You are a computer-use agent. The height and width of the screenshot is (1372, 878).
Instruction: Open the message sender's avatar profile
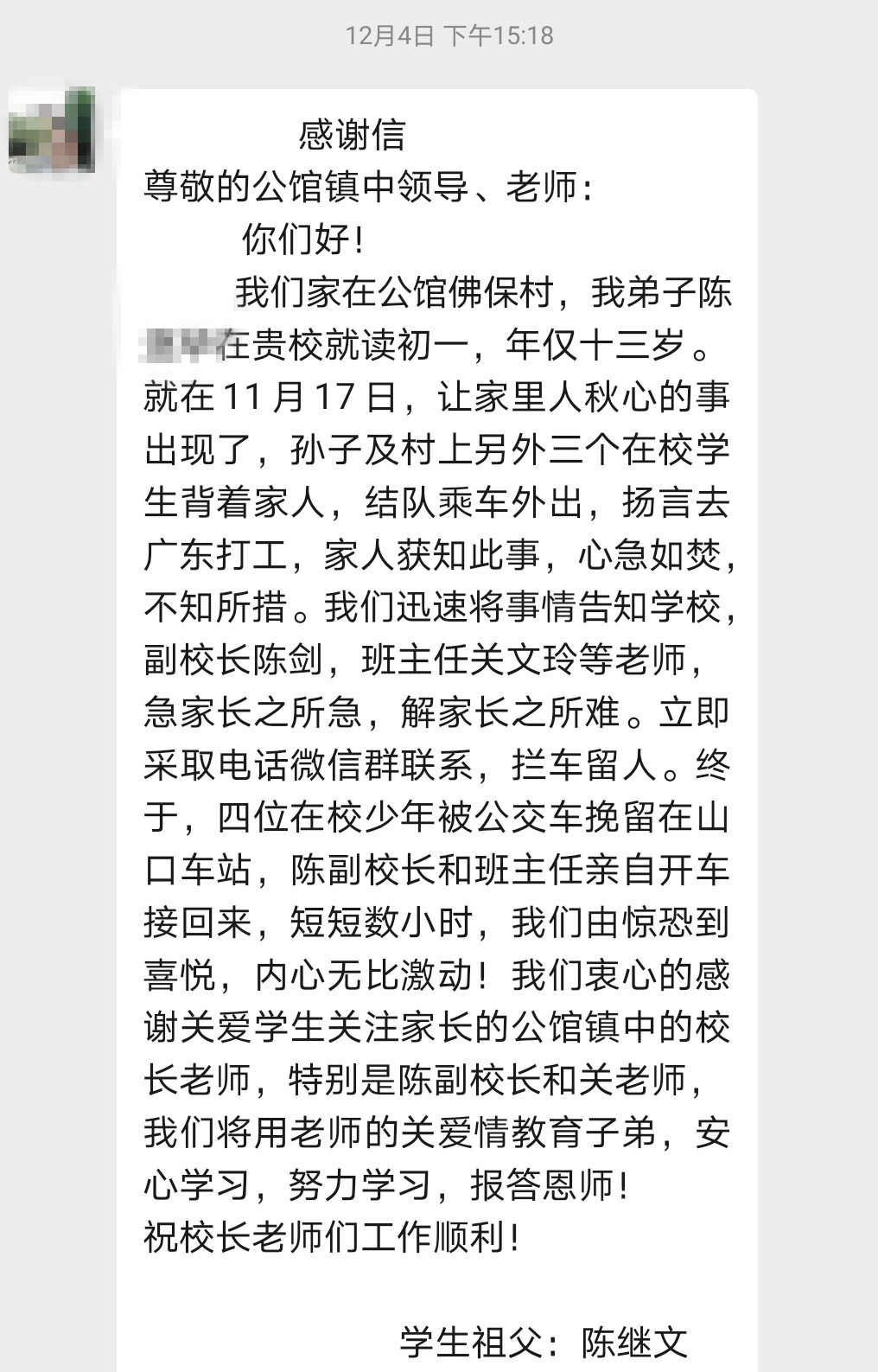[52, 131]
